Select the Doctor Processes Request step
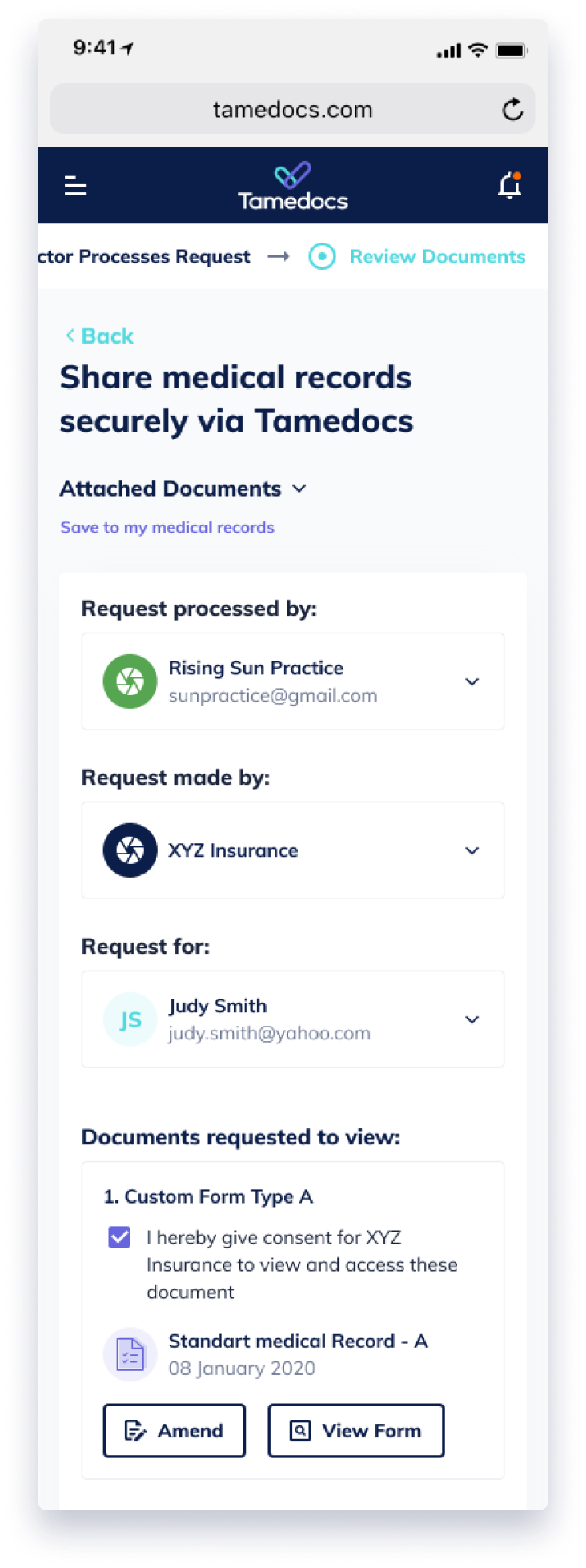Image resolution: width=586 pixels, height=1568 pixels. tap(144, 256)
